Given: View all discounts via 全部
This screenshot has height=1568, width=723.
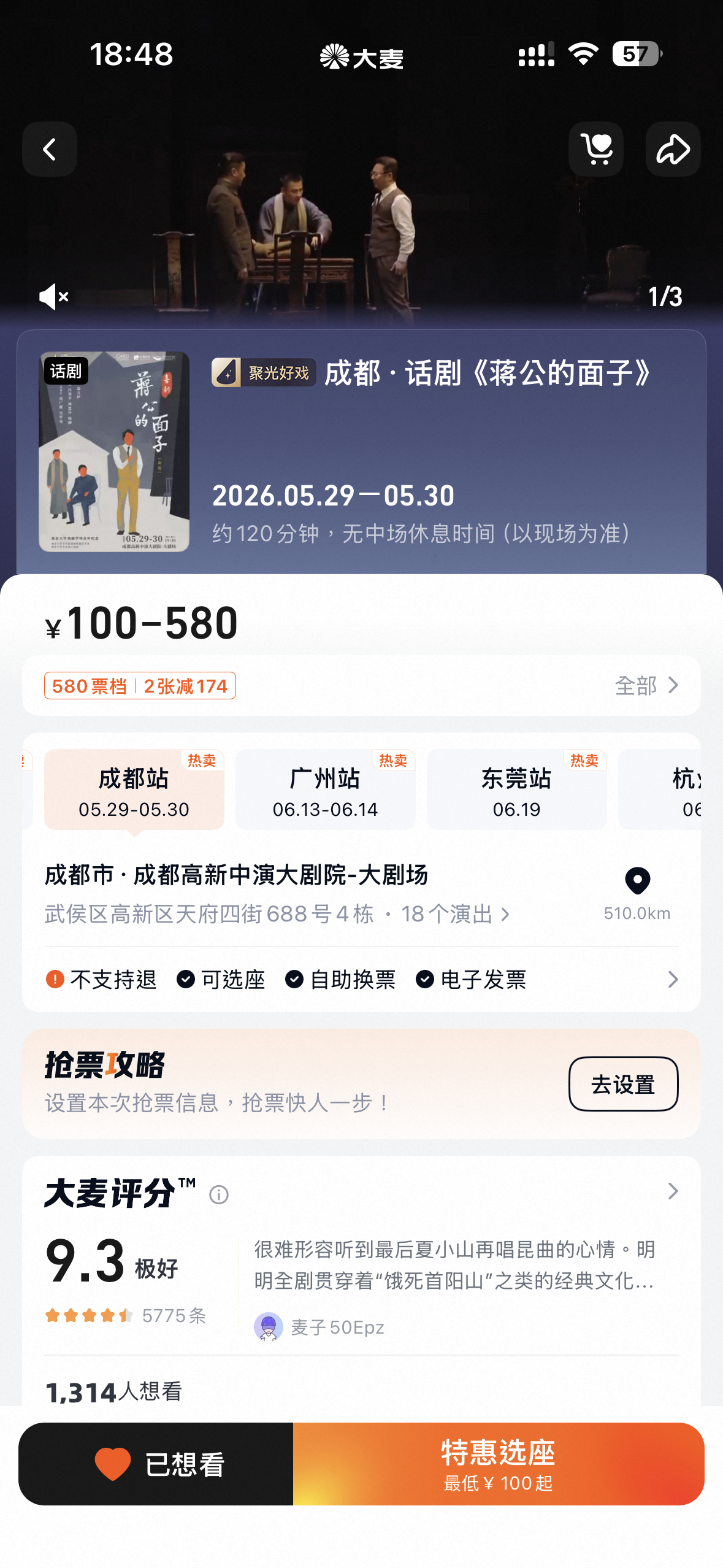Looking at the screenshot, I should [x=646, y=685].
